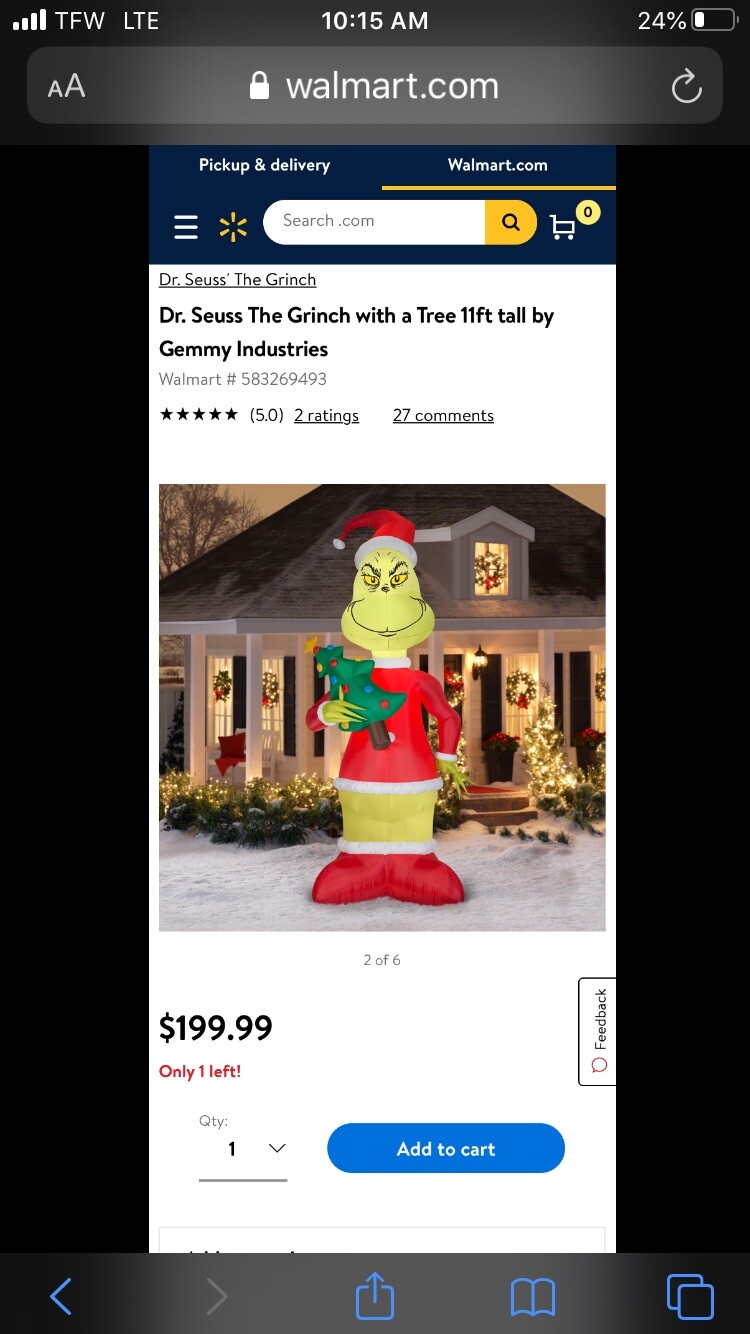Switch to Walmart.com tab
The width and height of the screenshot is (750, 1334).
point(498,165)
